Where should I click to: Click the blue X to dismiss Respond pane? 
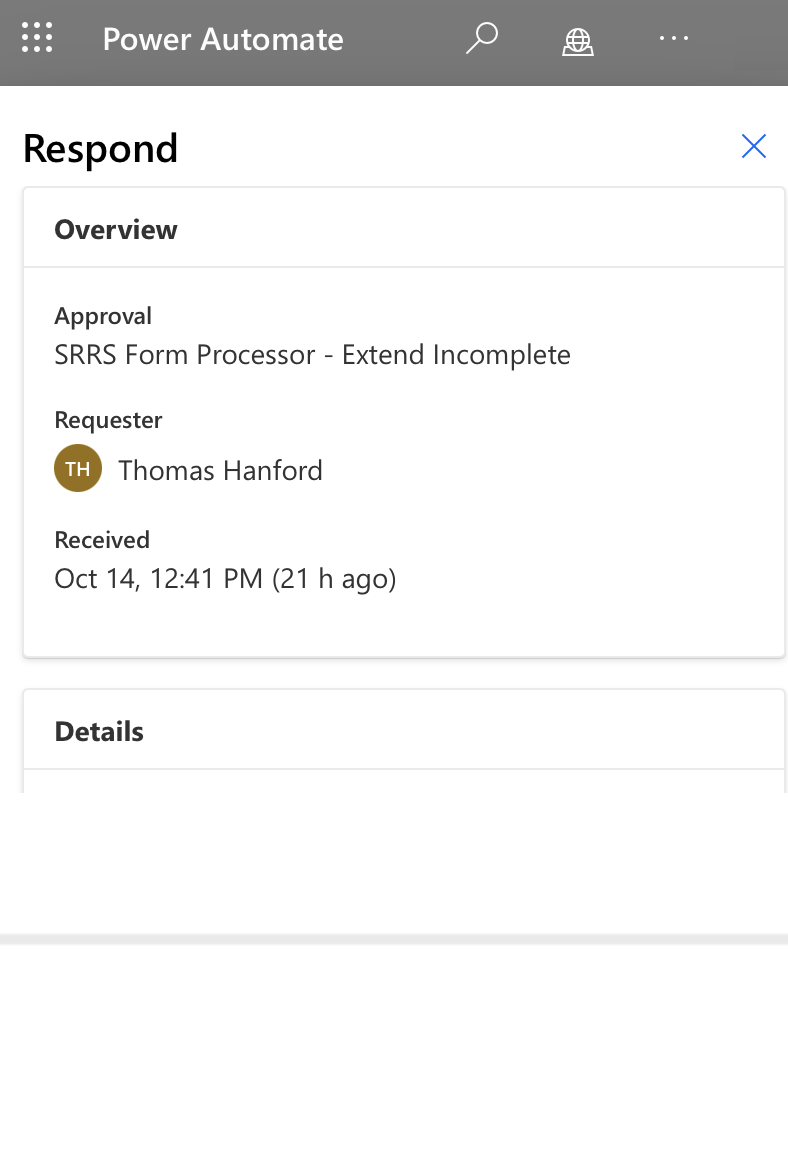coord(753,146)
